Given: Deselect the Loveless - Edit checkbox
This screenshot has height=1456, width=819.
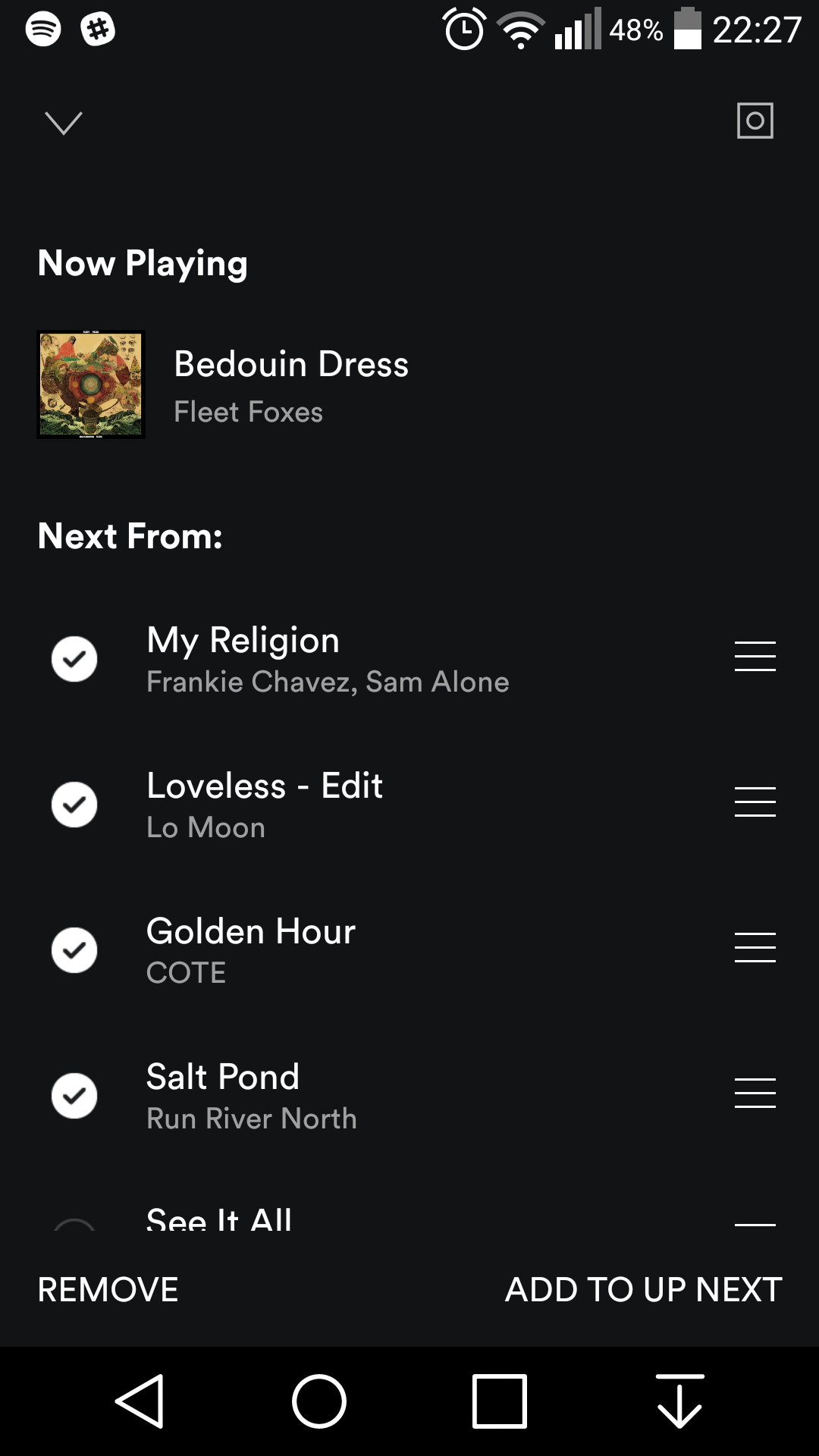Looking at the screenshot, I should 74,805.
